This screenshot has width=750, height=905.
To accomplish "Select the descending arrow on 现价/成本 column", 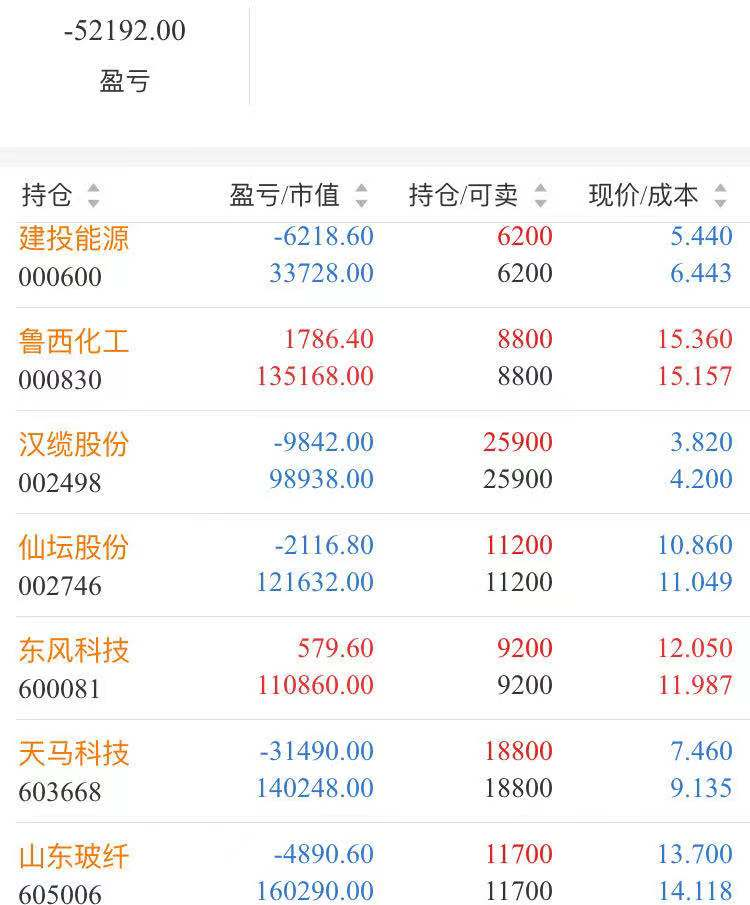I will [722, 202].
